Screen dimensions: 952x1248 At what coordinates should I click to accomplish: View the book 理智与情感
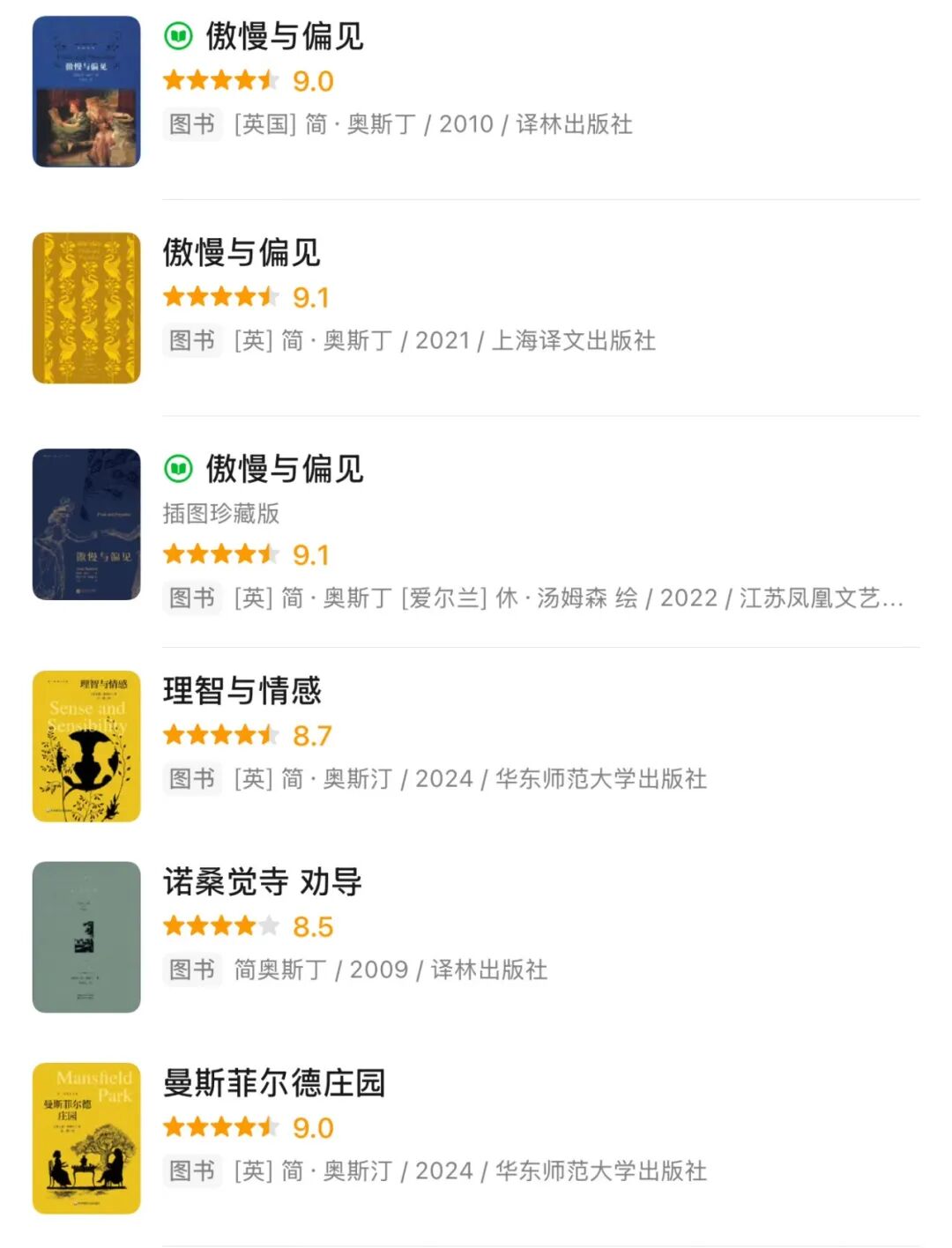(242, 691)
